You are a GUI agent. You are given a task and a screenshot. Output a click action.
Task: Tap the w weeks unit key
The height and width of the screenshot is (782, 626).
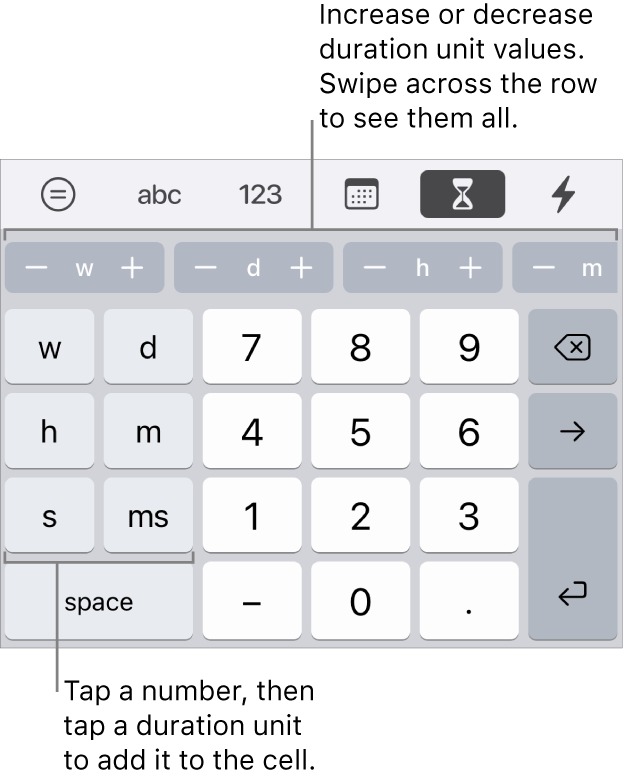coord(49,347)
